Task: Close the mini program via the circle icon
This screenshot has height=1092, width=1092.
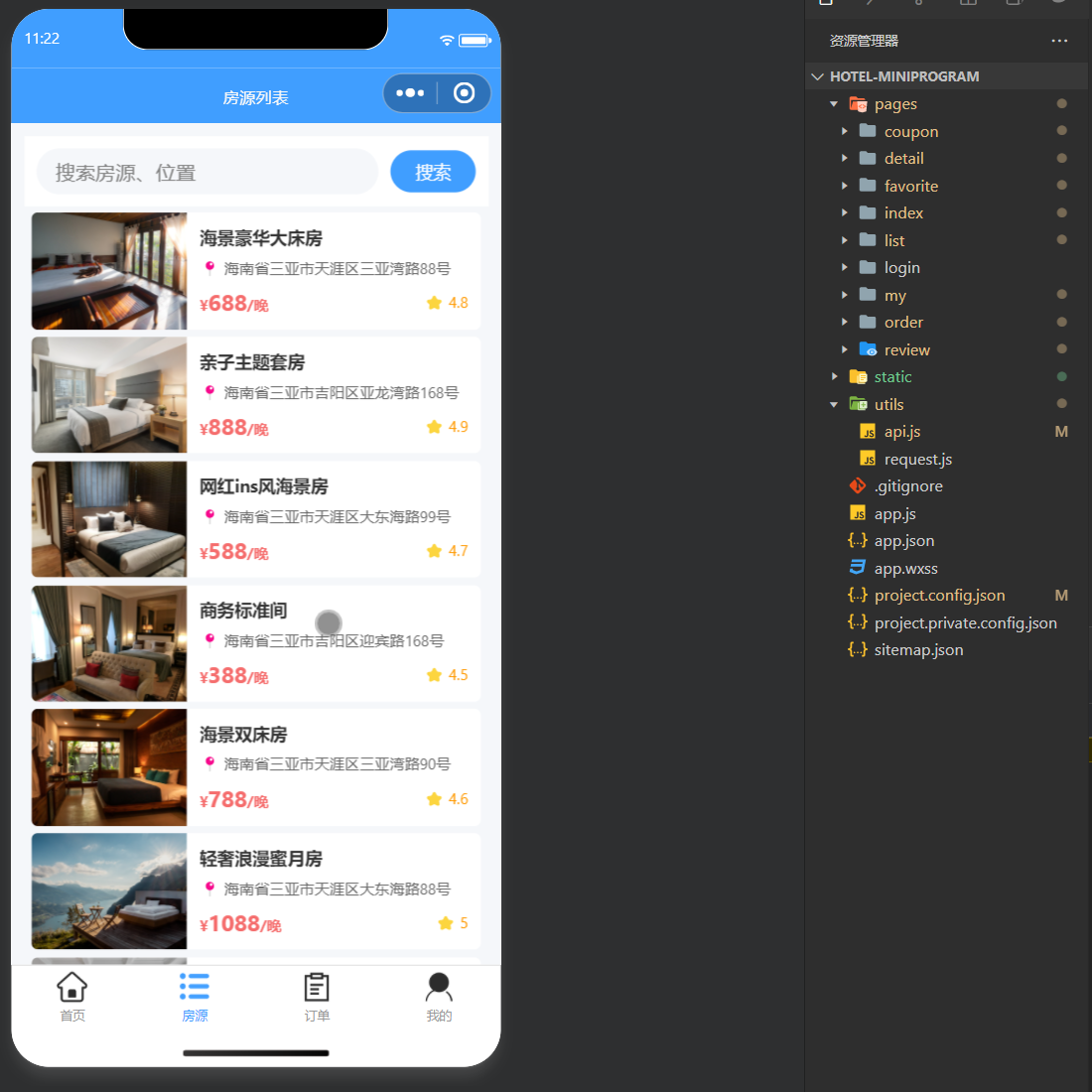Action: click(x=464, y=93)
